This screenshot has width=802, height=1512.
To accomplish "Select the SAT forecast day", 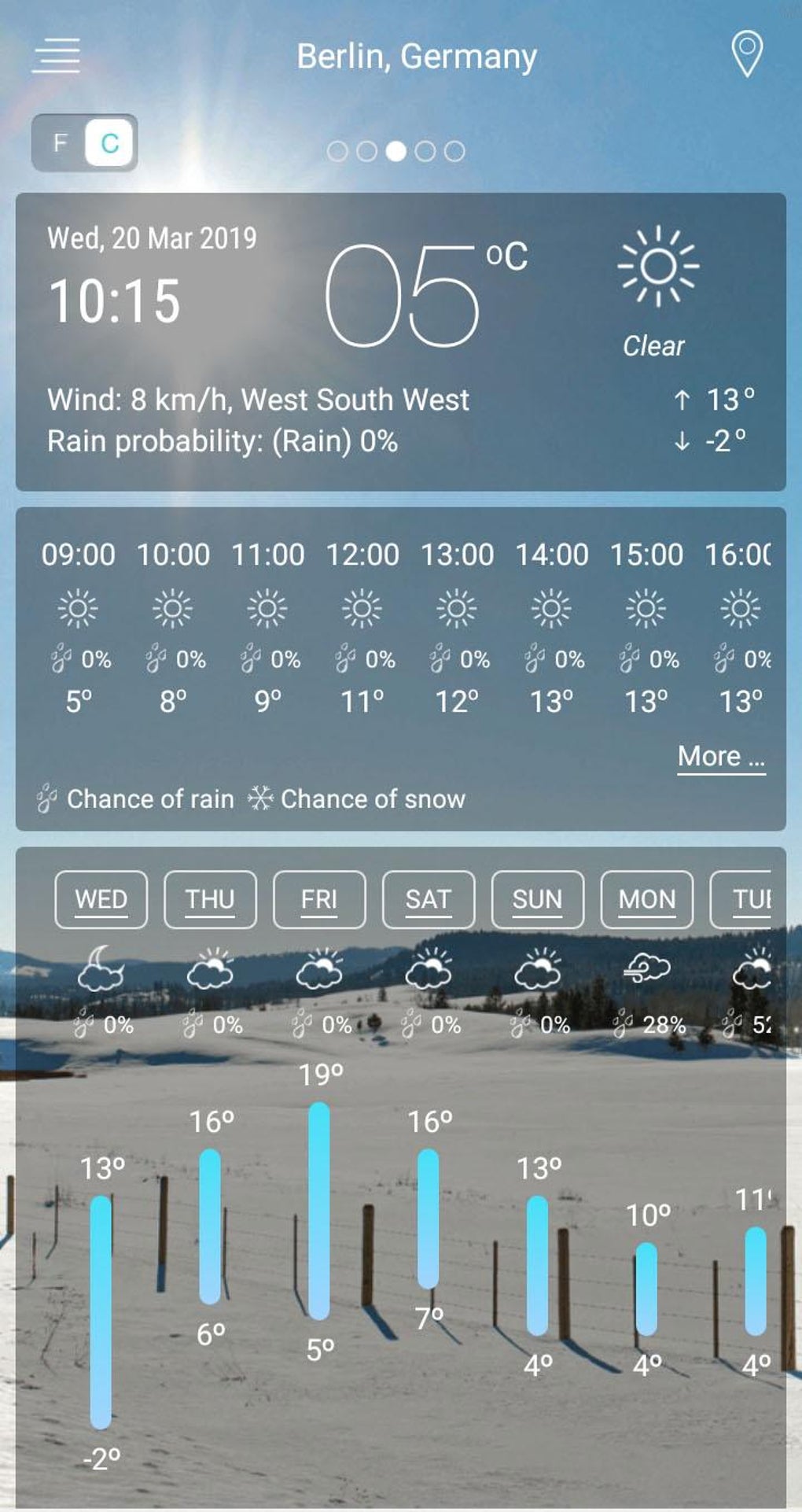I will (x=429, y=899).
